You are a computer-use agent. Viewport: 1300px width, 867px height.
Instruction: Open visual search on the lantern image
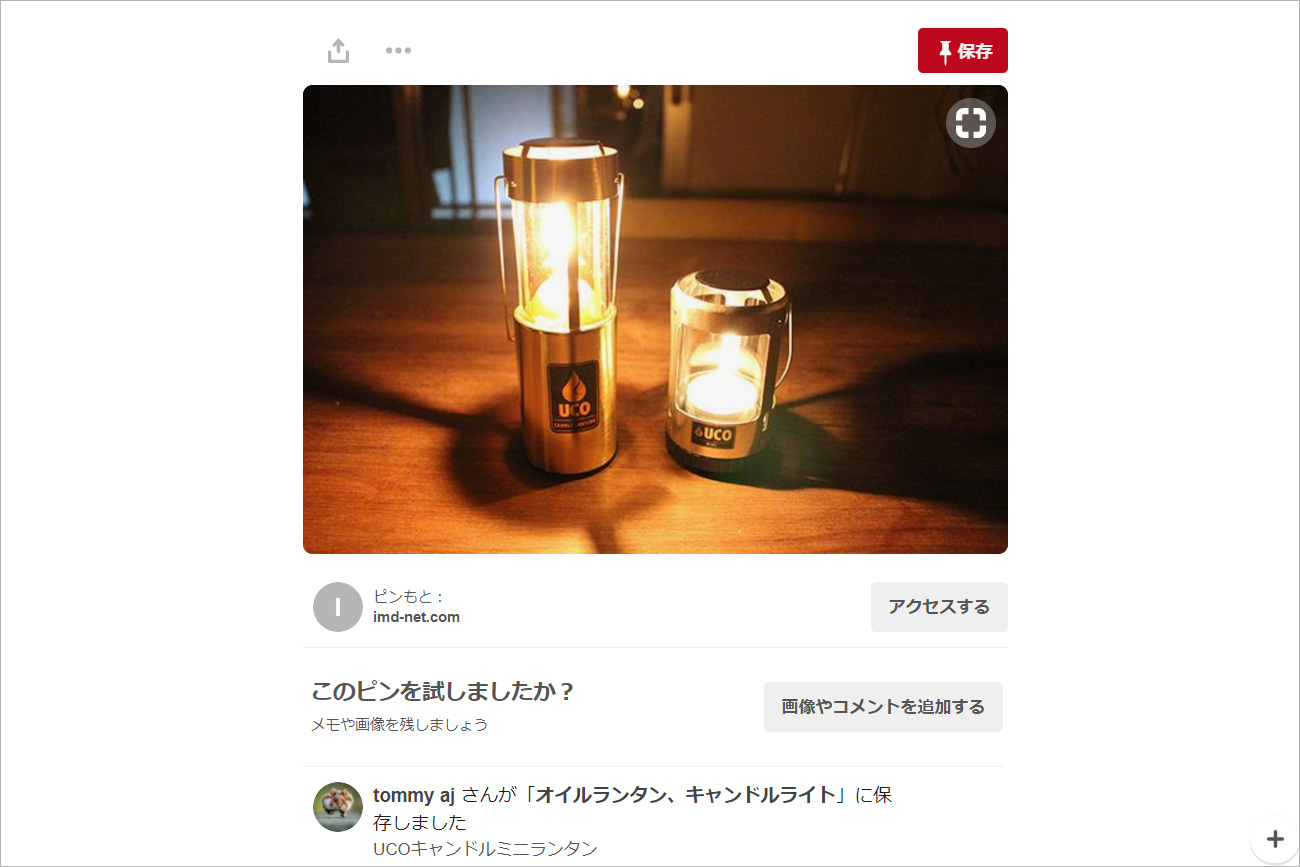click(970, 123)
